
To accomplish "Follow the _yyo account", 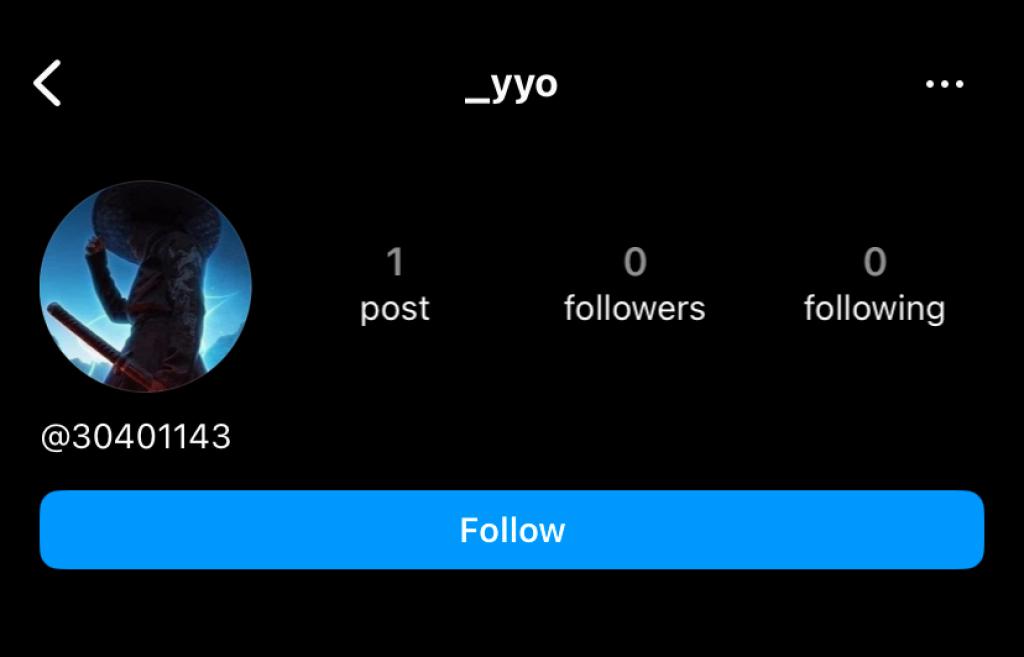I will tap(512, 530).
